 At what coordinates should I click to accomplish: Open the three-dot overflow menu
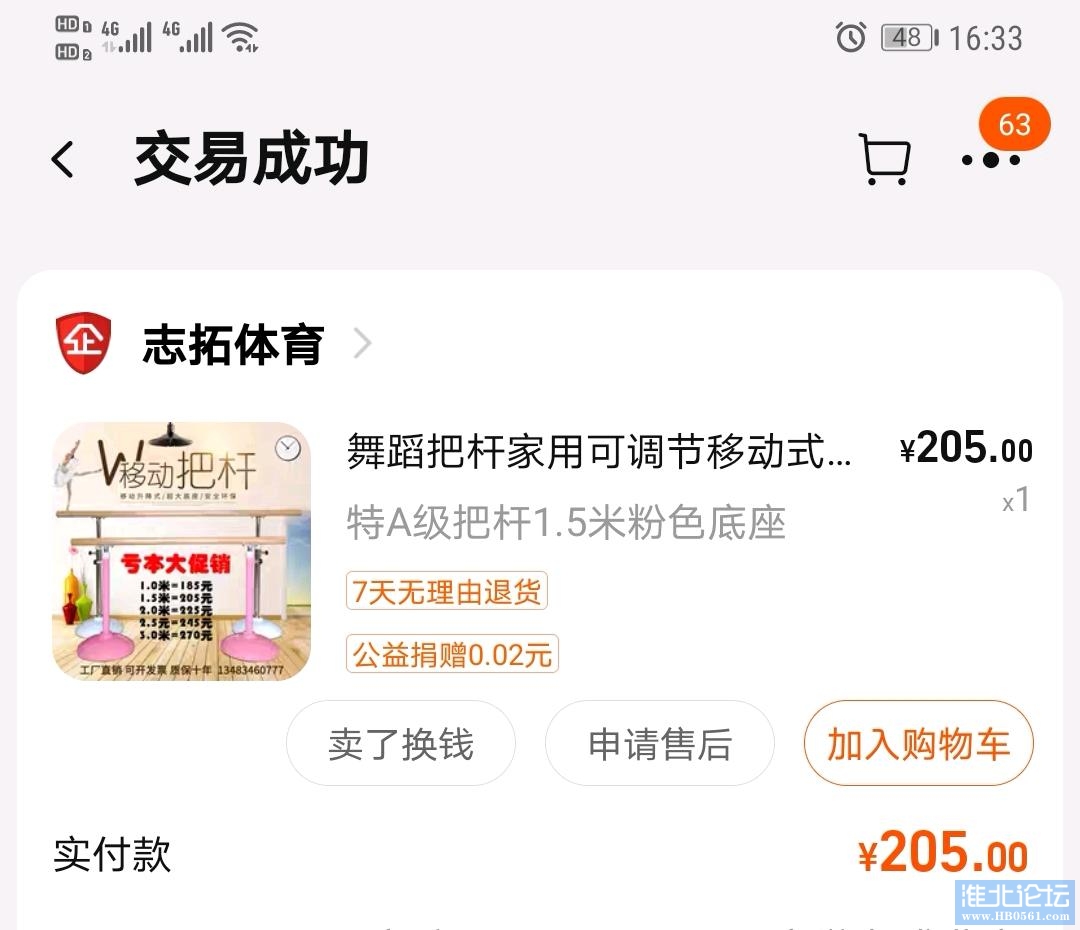click(x=990, y=160)
